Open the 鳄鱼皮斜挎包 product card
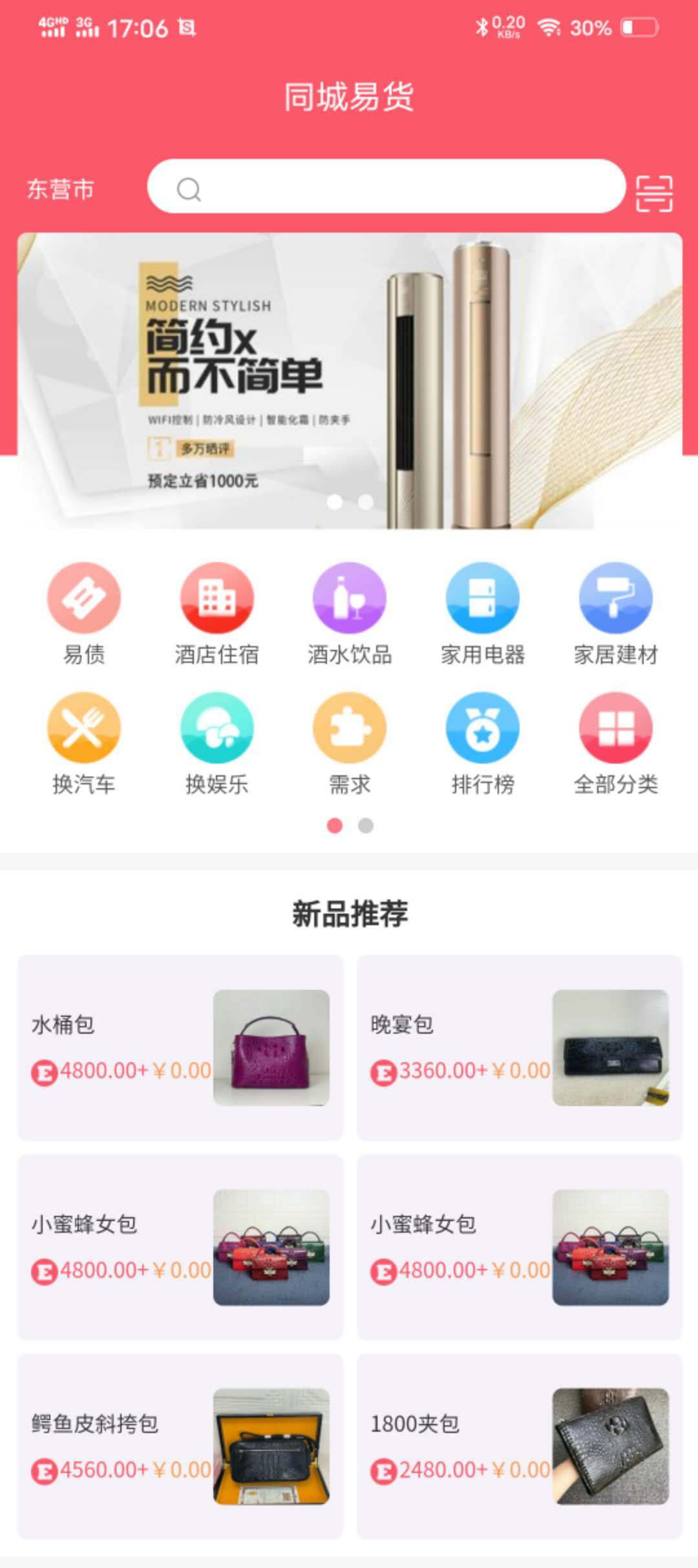 pos(180,1446)
